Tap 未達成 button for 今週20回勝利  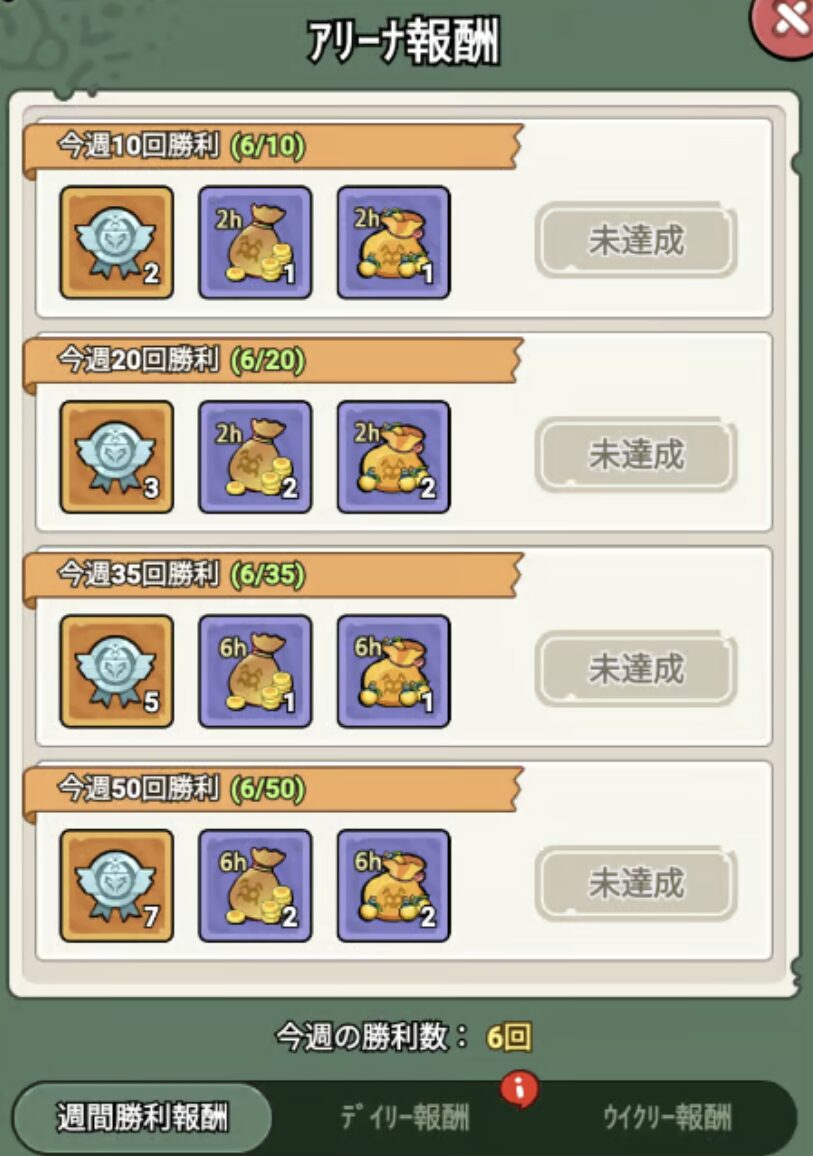point(636,456)
